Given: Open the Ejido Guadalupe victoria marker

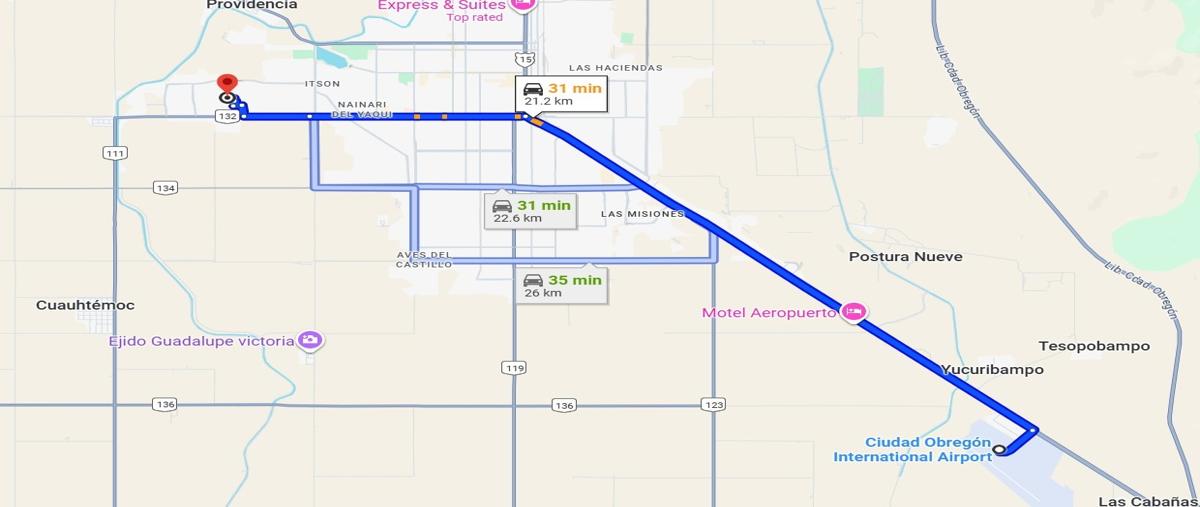Looking at the screenshot, I should point(311,341).
